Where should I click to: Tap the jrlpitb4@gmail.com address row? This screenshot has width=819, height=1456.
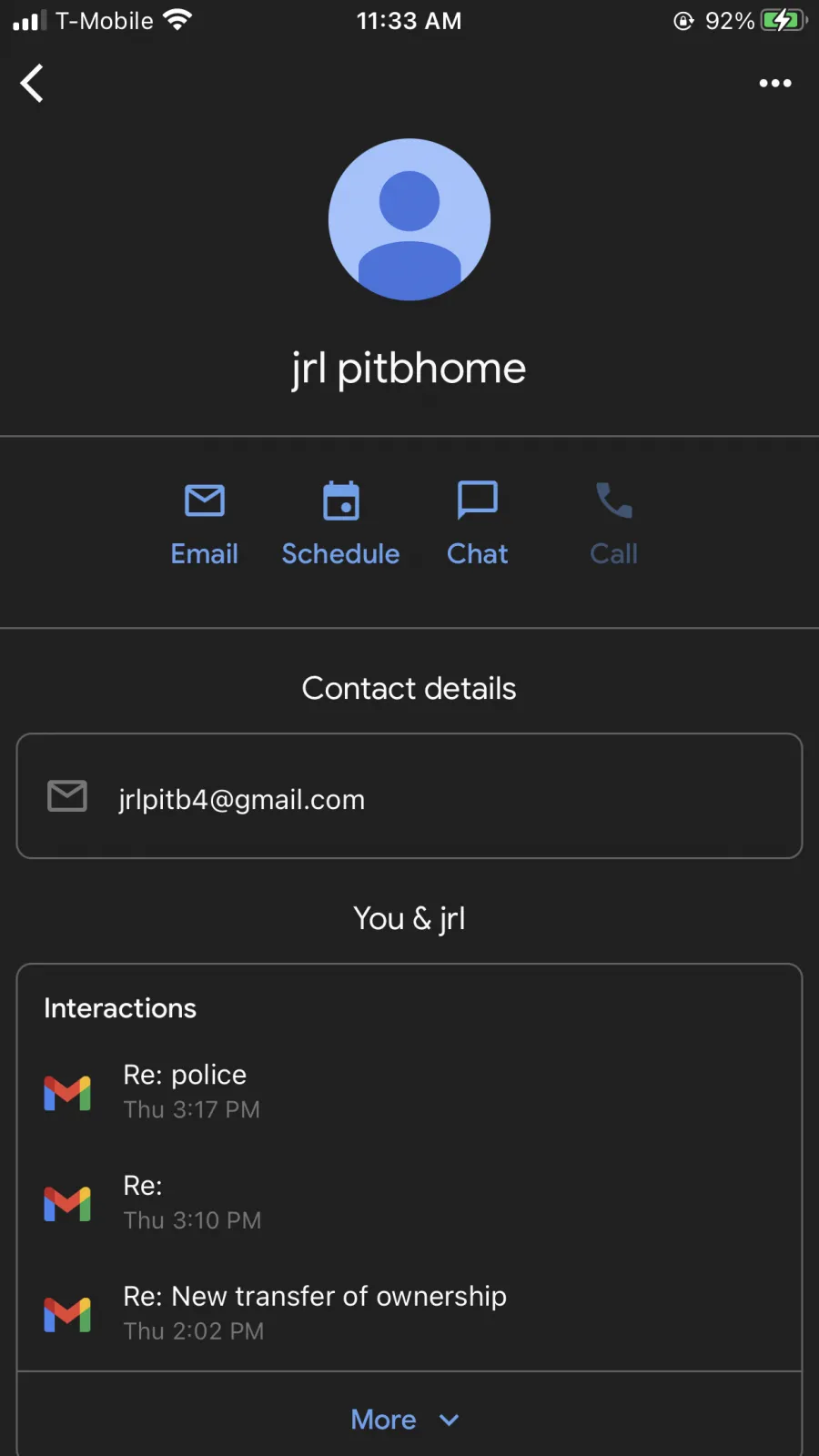(409, 796)
